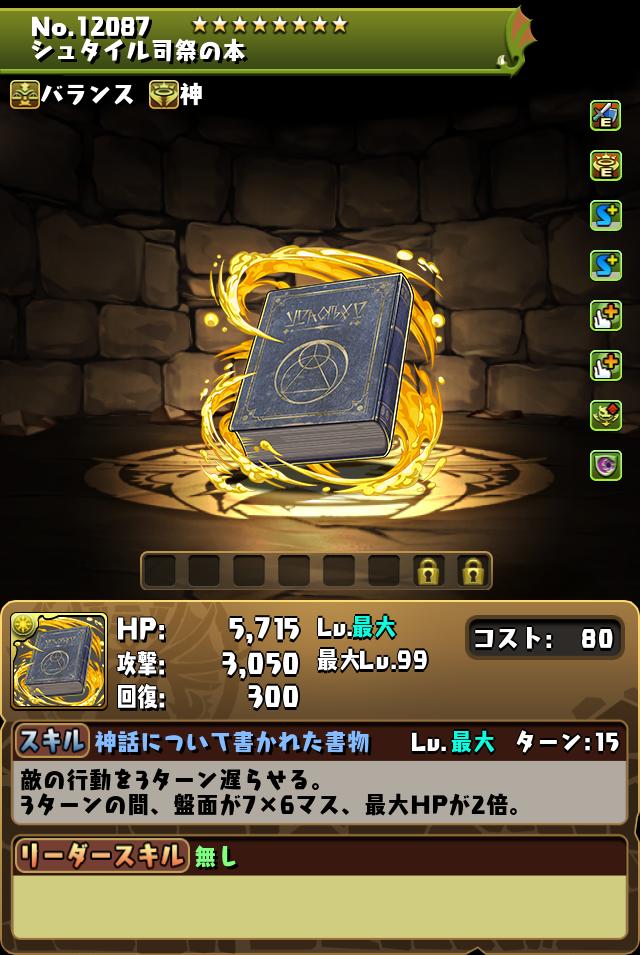The image size is (640, 955).
Task: Open the sword-and-shield awakening icon
Action: point(605,116)
